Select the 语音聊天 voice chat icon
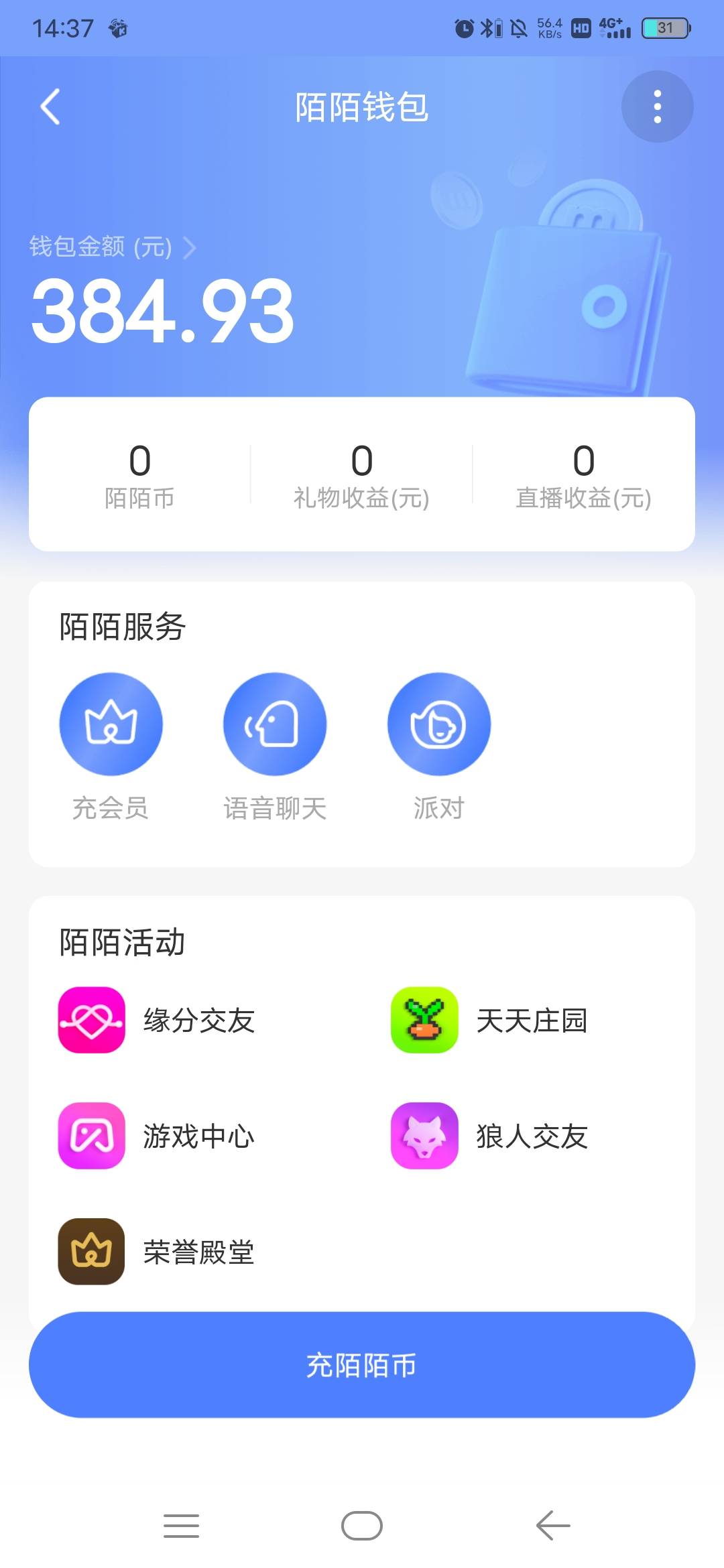The width and height of the screenshot is (724, 1568). click(275, 724)
